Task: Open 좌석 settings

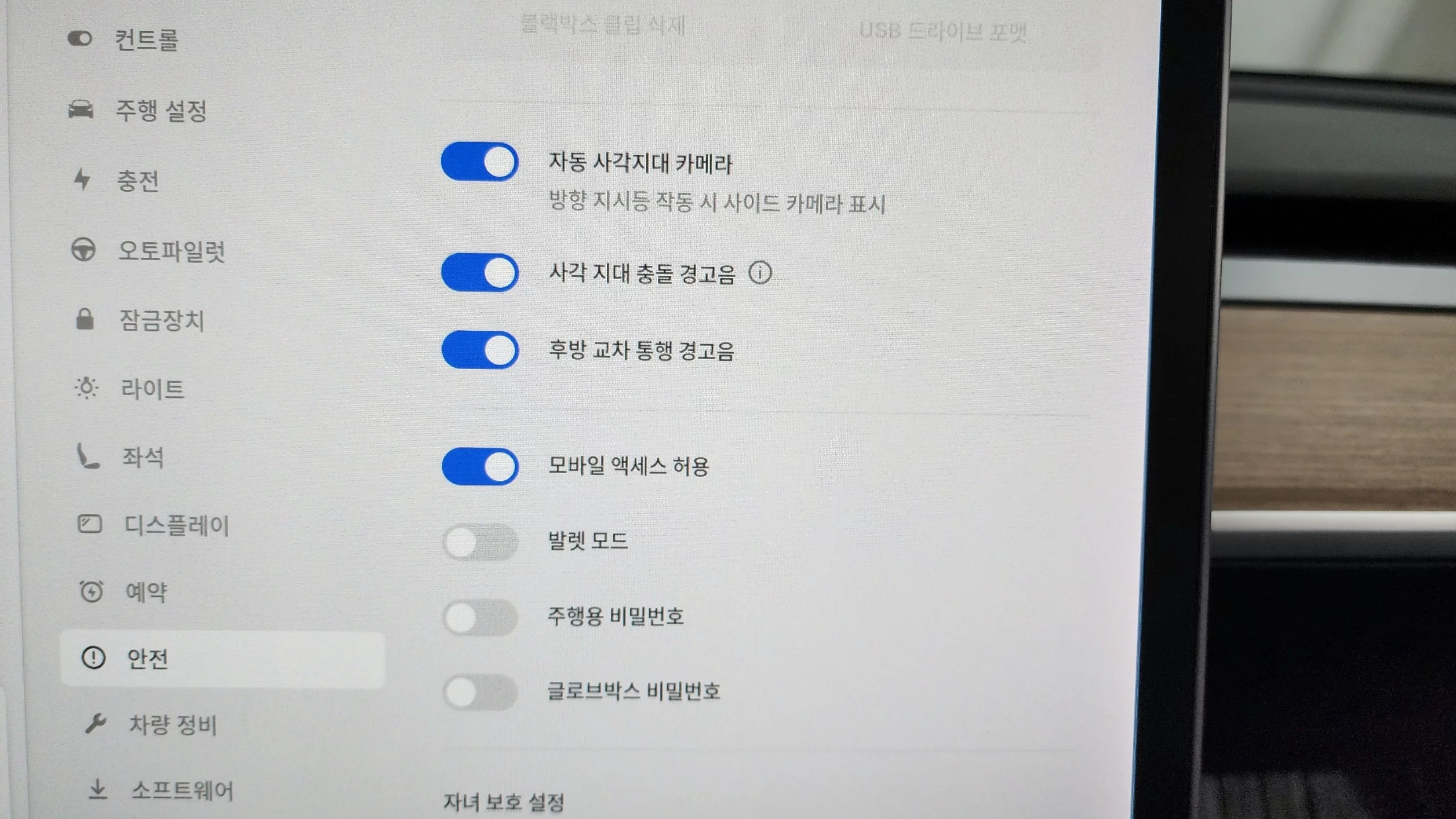Action: [142, 458]
